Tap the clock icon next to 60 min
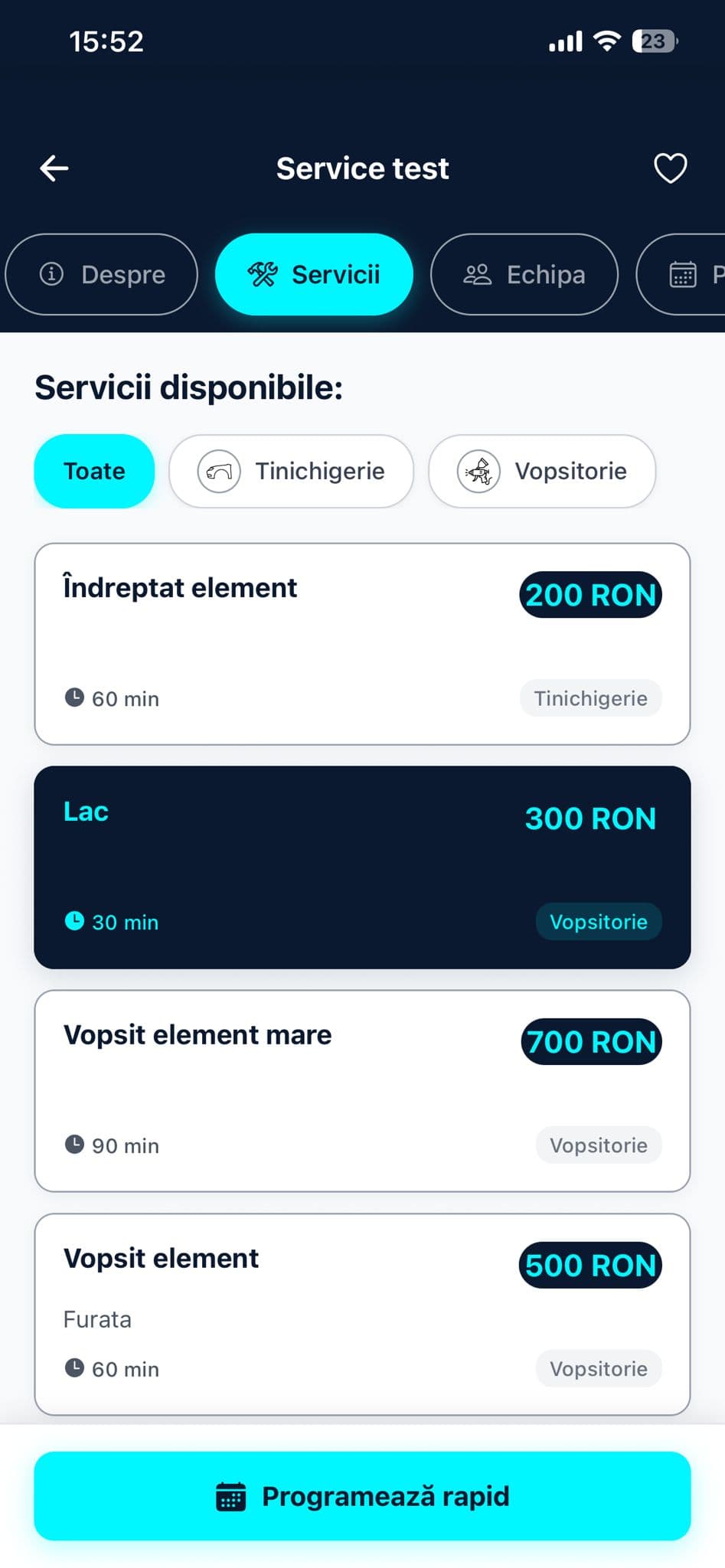Screen dimensions: 725x1568 (x=74, y=697)
